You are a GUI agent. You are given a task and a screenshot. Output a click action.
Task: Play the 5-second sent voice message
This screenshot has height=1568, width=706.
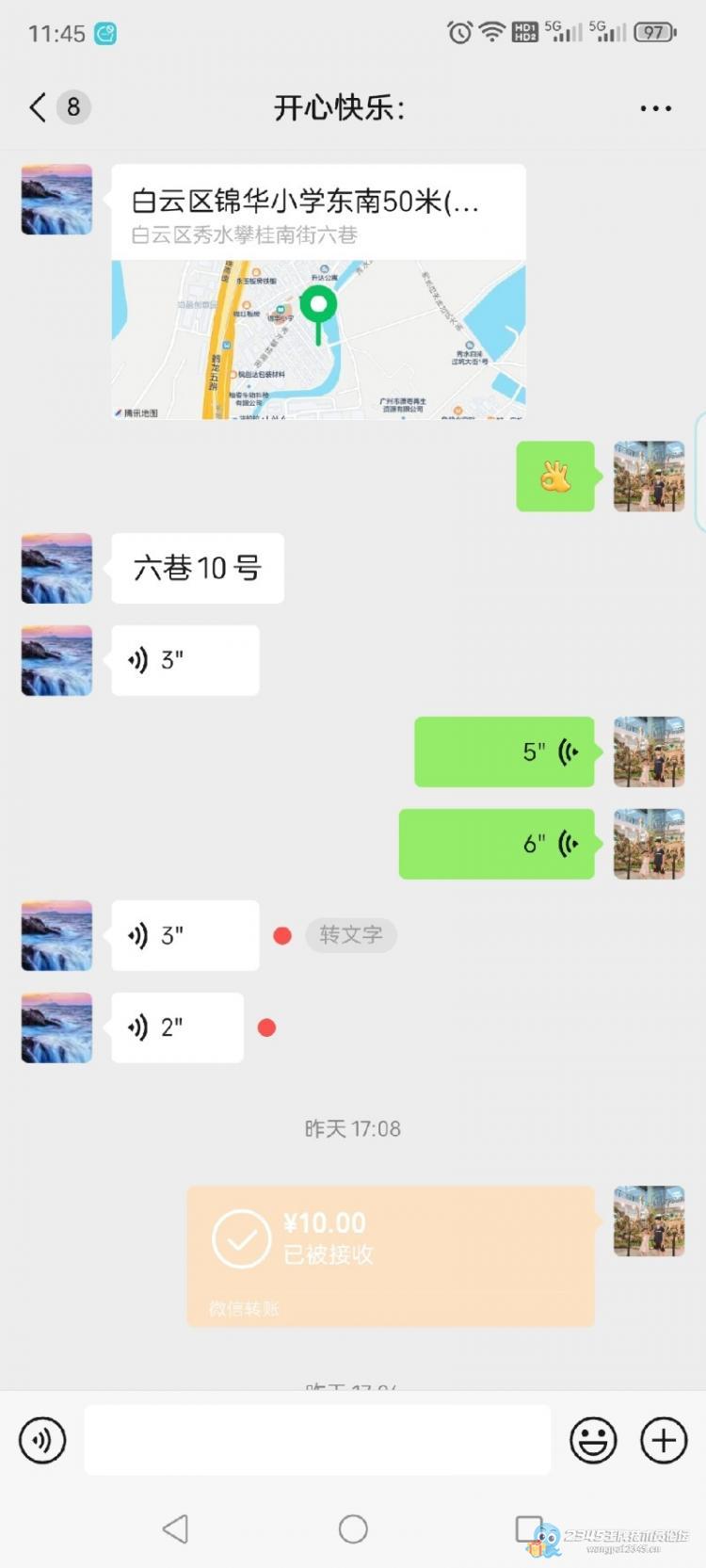click(x=505, y=752)
